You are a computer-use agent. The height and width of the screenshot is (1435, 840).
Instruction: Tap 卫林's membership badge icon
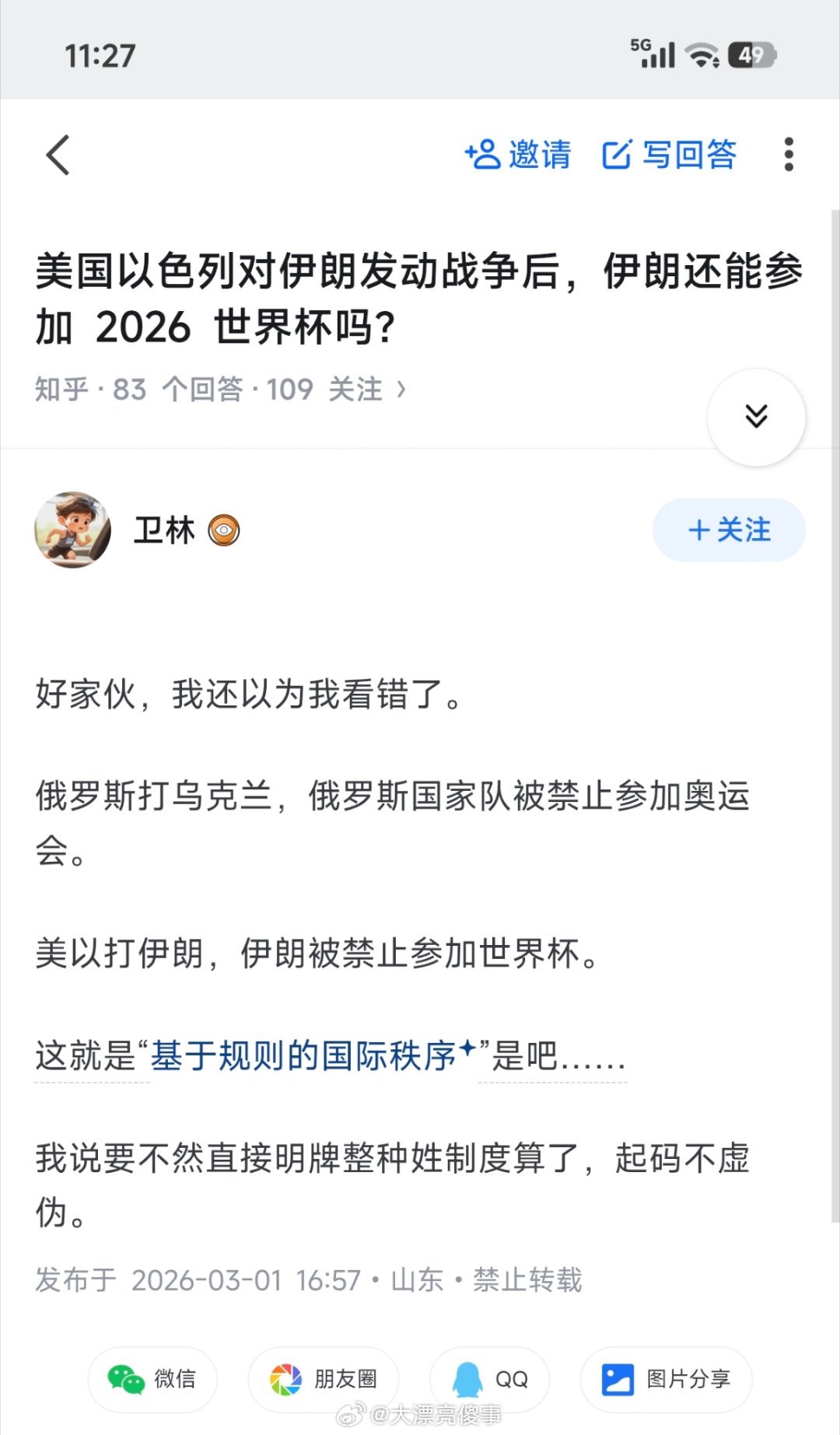coord(226,530)
